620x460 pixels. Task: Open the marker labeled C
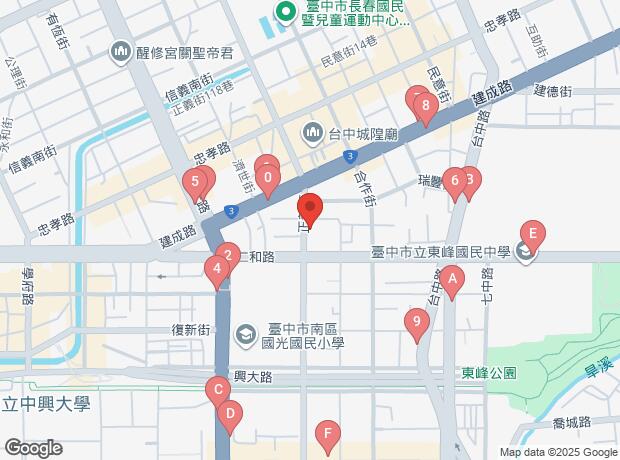[x=217, y=390]
